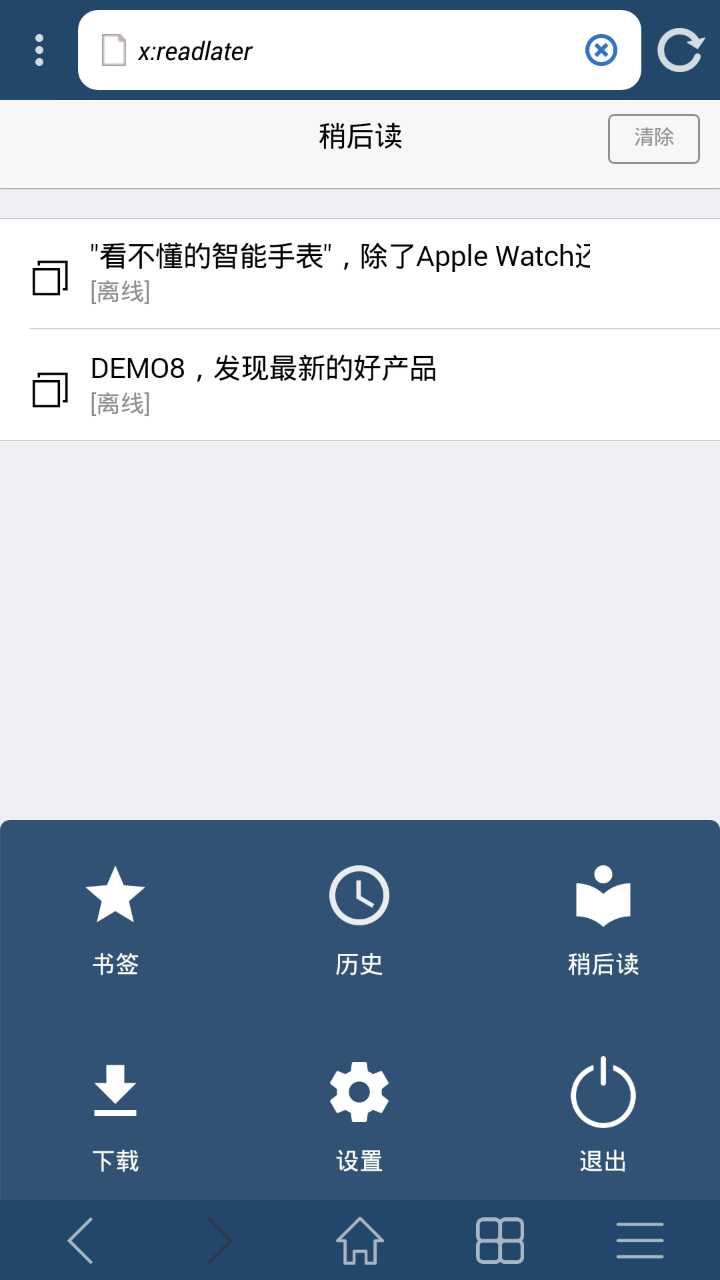Clear the address bar text
Screen dimensions: 720x1280
601,50
